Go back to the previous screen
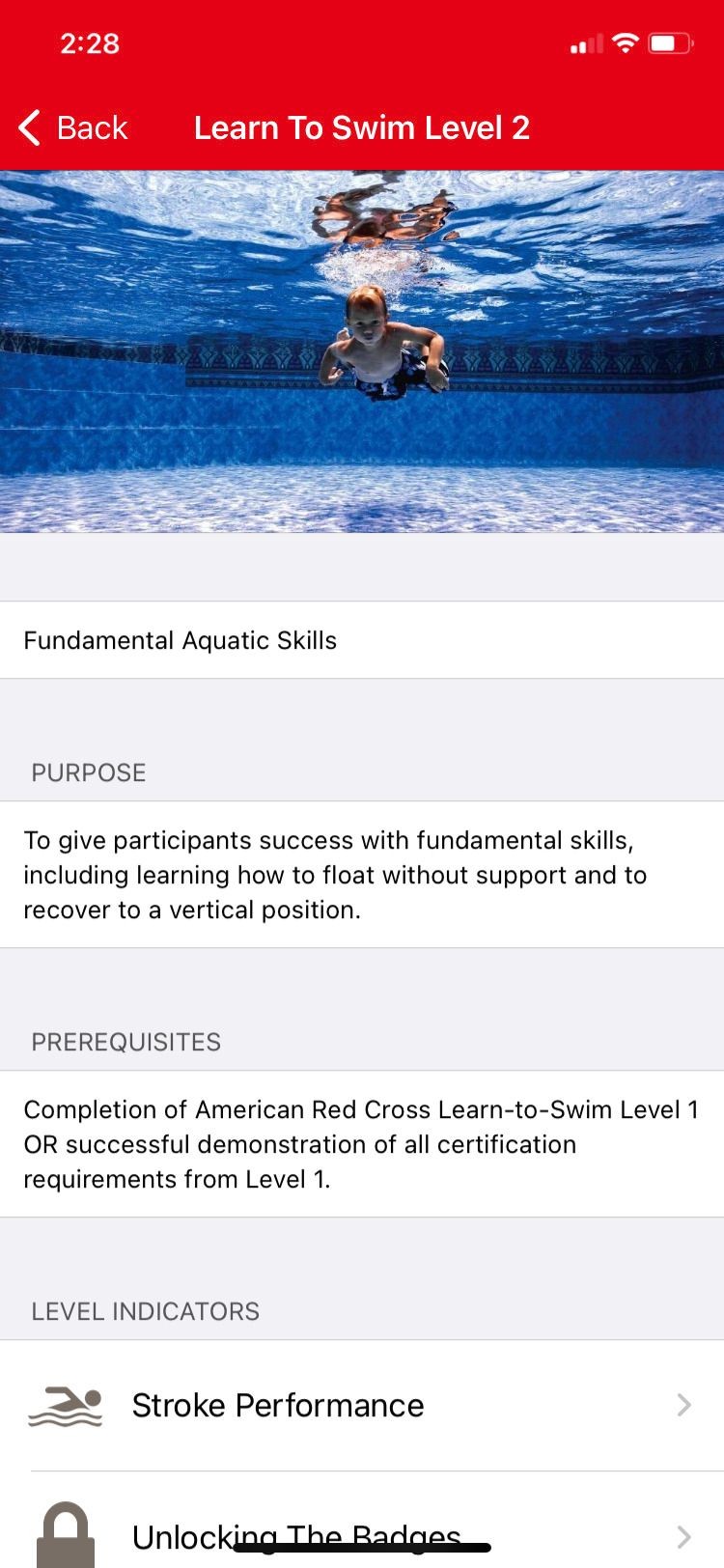 click(73, 127)
